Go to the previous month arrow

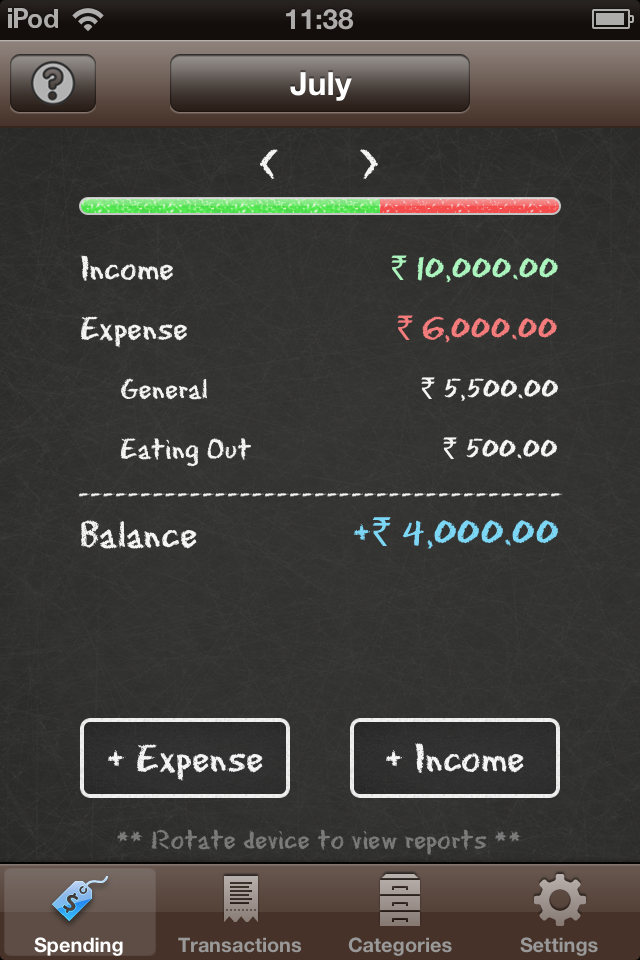click(268, 163)
